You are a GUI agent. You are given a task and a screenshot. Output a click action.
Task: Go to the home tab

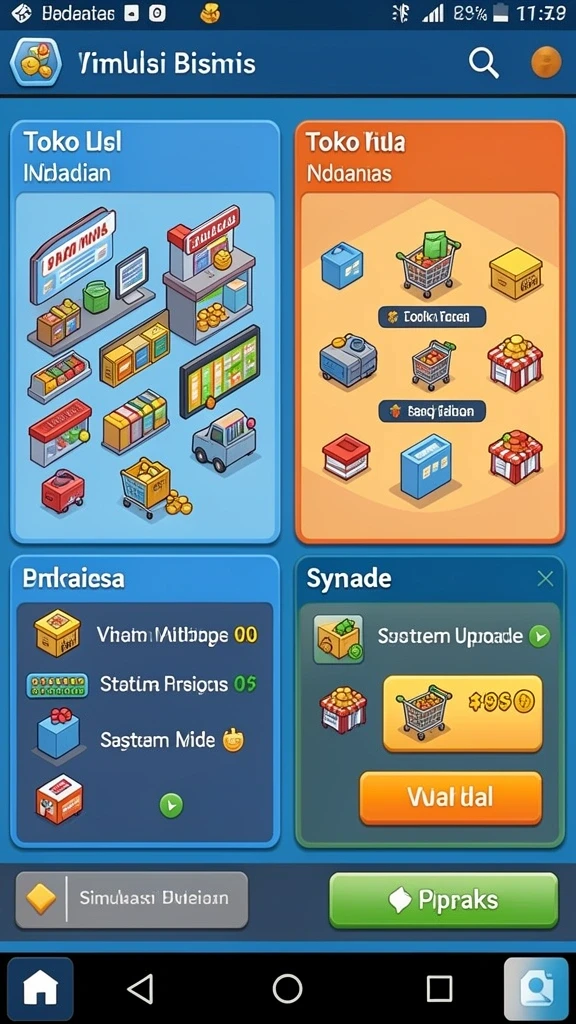[x=40, y=989]
